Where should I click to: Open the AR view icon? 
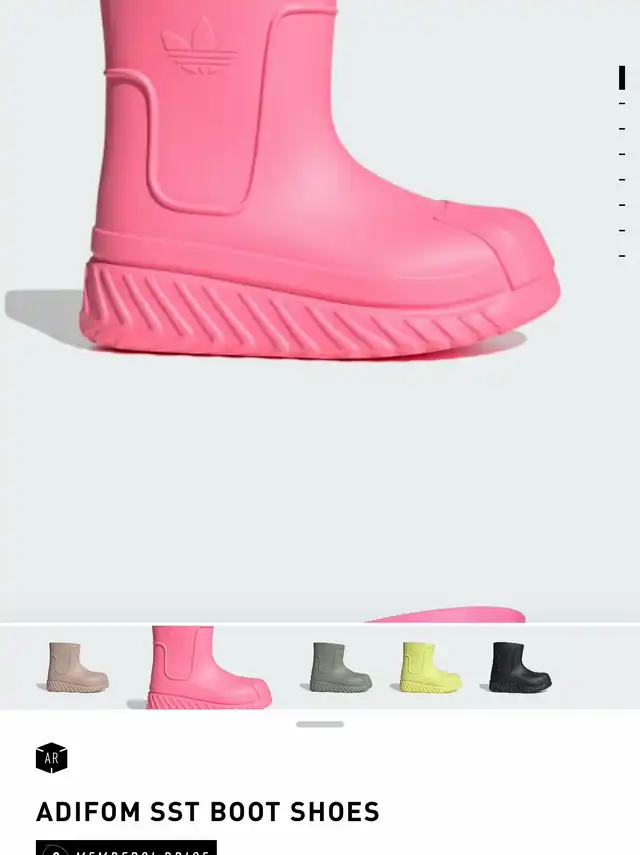[x=52, y=758]
